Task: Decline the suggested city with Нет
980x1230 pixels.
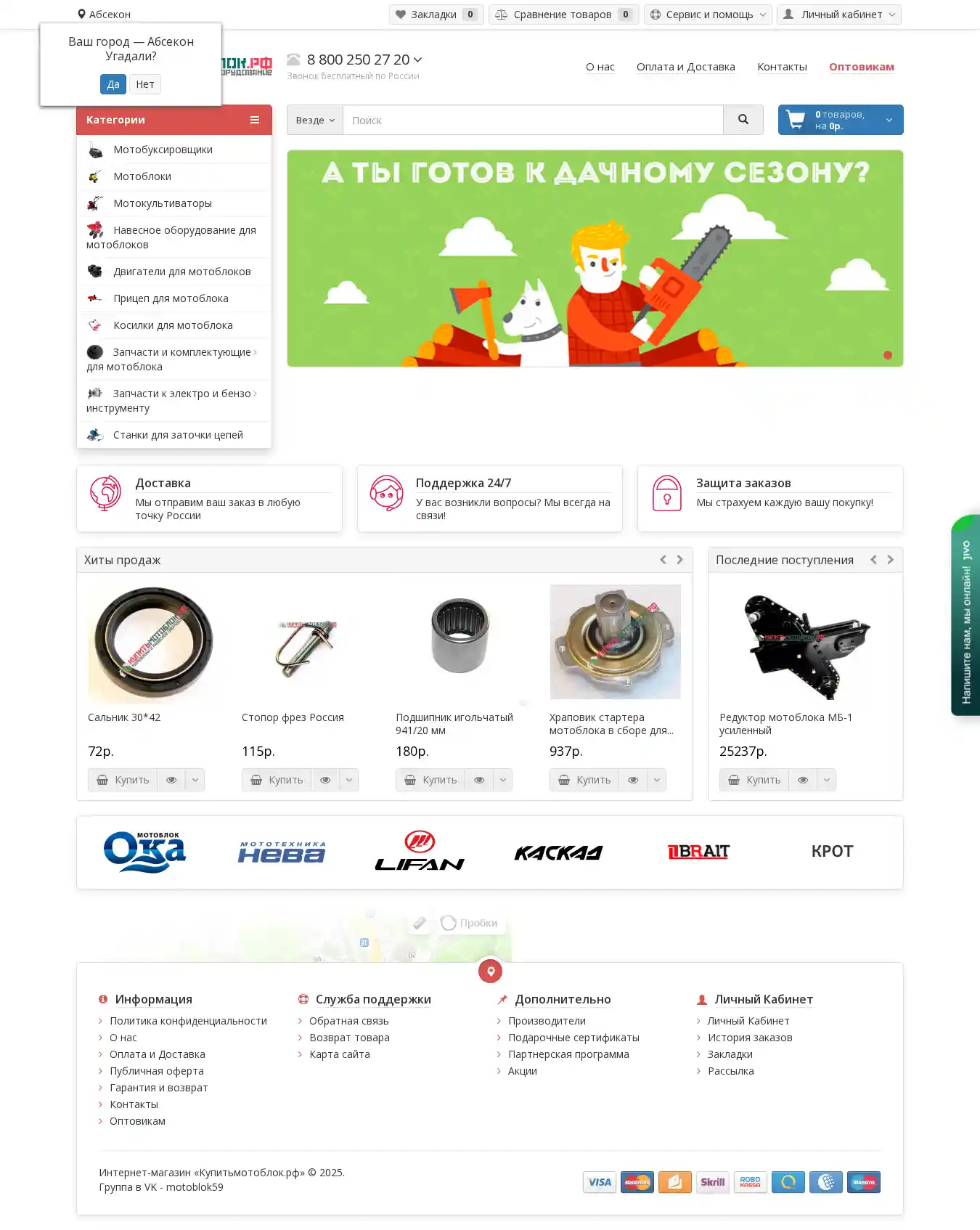Action: pos(144,84)
